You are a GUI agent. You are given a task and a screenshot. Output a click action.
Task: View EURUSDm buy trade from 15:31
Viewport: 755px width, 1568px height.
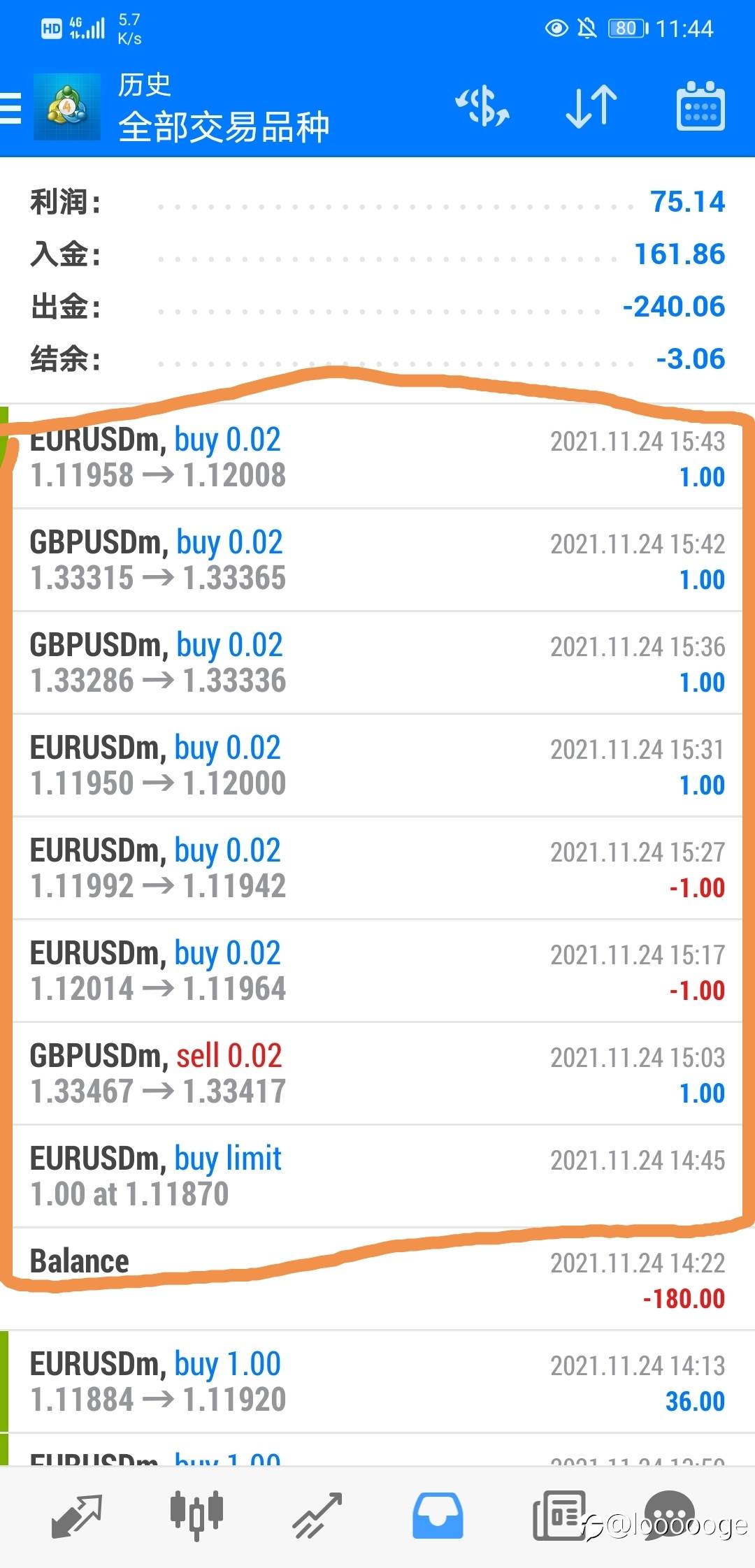tap(377, 765)
